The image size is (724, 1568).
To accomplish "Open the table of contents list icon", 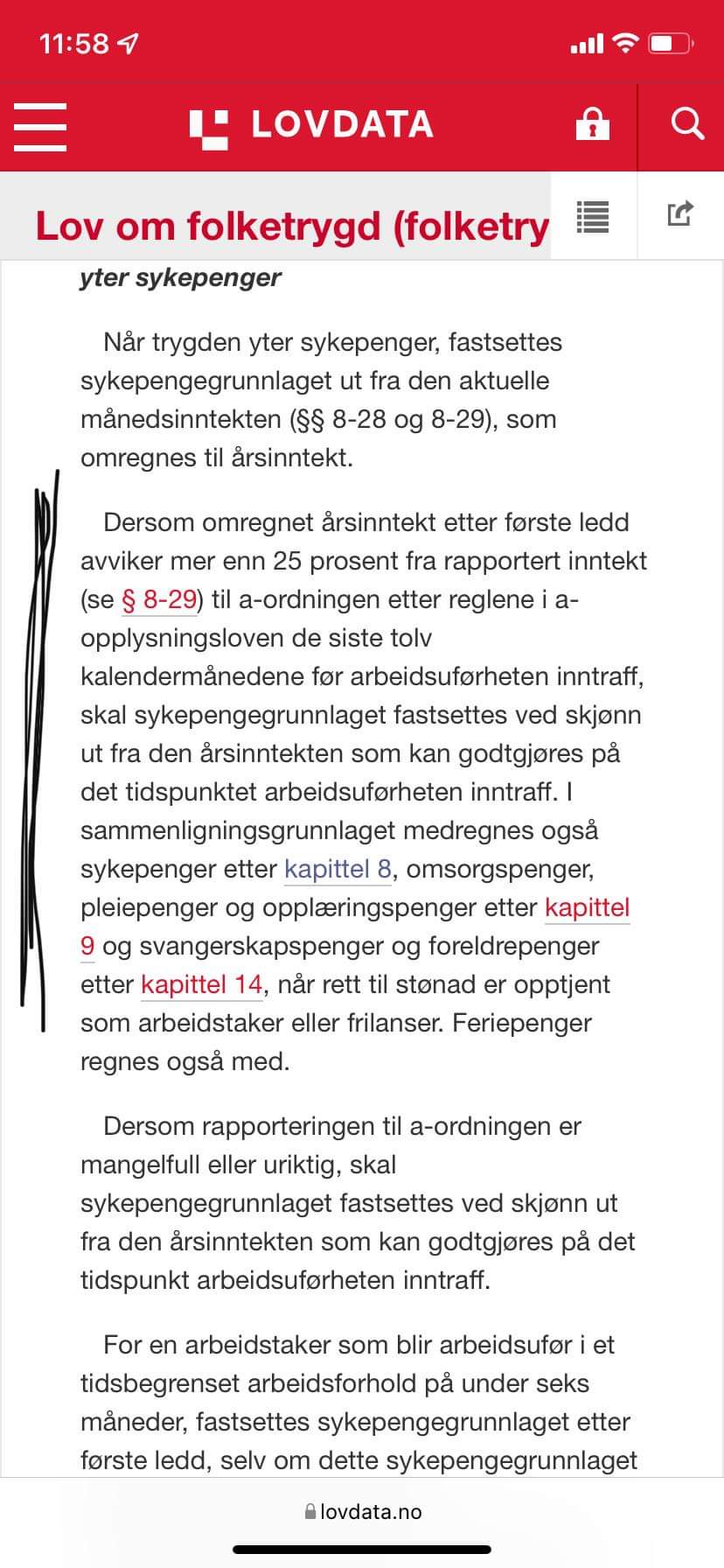I will pyautogui.click(x=593, y=215).
